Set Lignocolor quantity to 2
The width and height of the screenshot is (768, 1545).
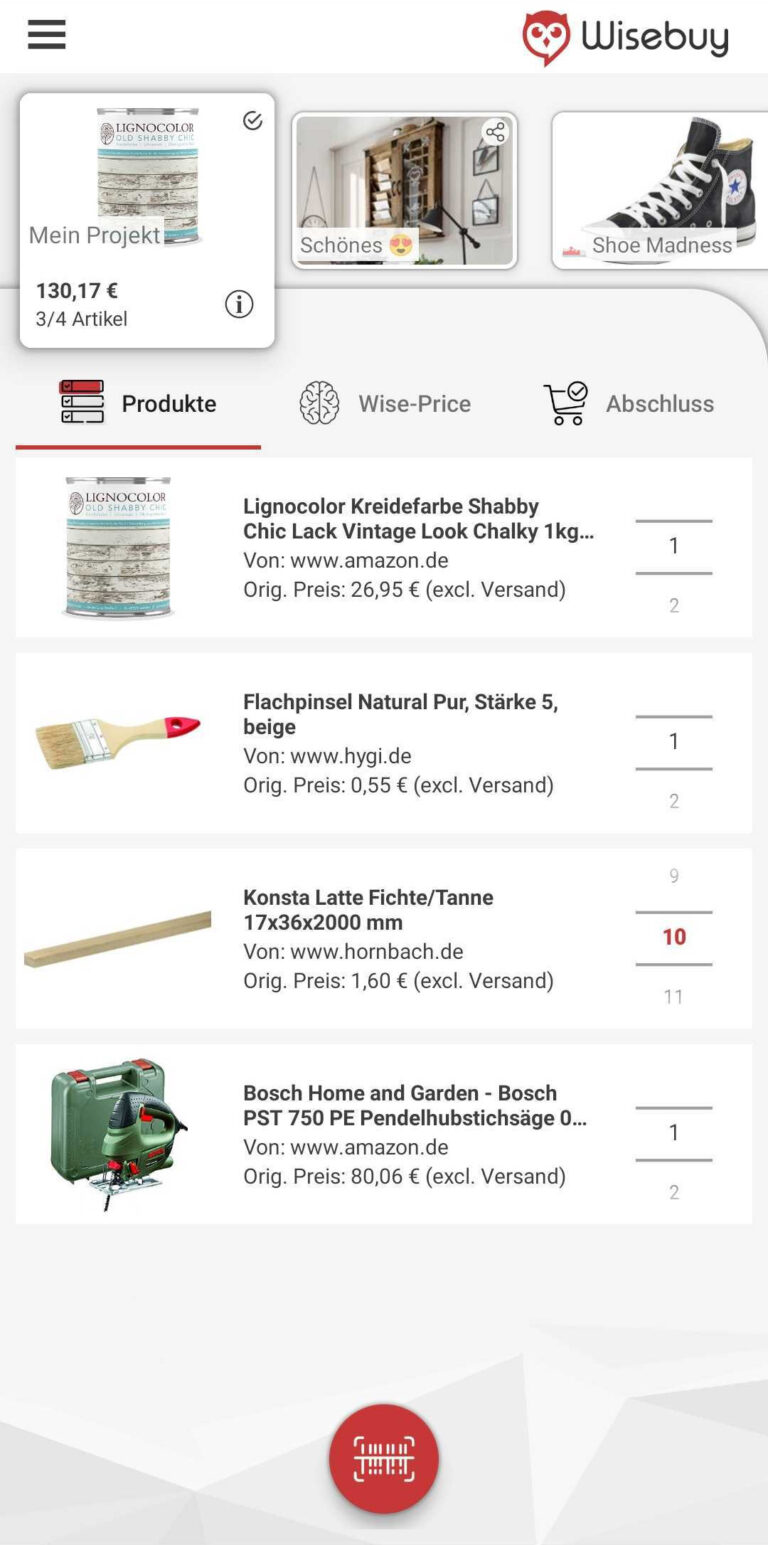pyautogui.click(x=674, y=606)
